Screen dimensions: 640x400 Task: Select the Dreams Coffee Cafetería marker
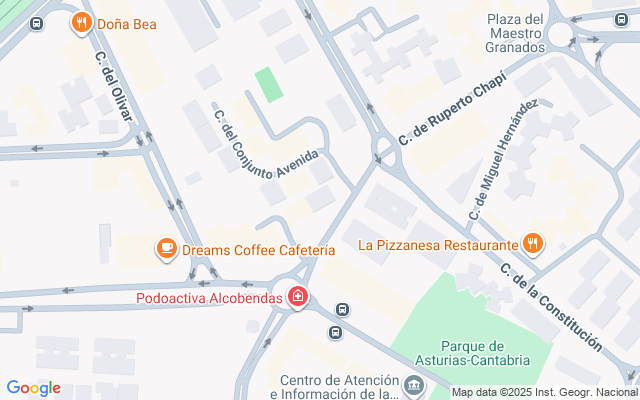click(x=167, y=249)
